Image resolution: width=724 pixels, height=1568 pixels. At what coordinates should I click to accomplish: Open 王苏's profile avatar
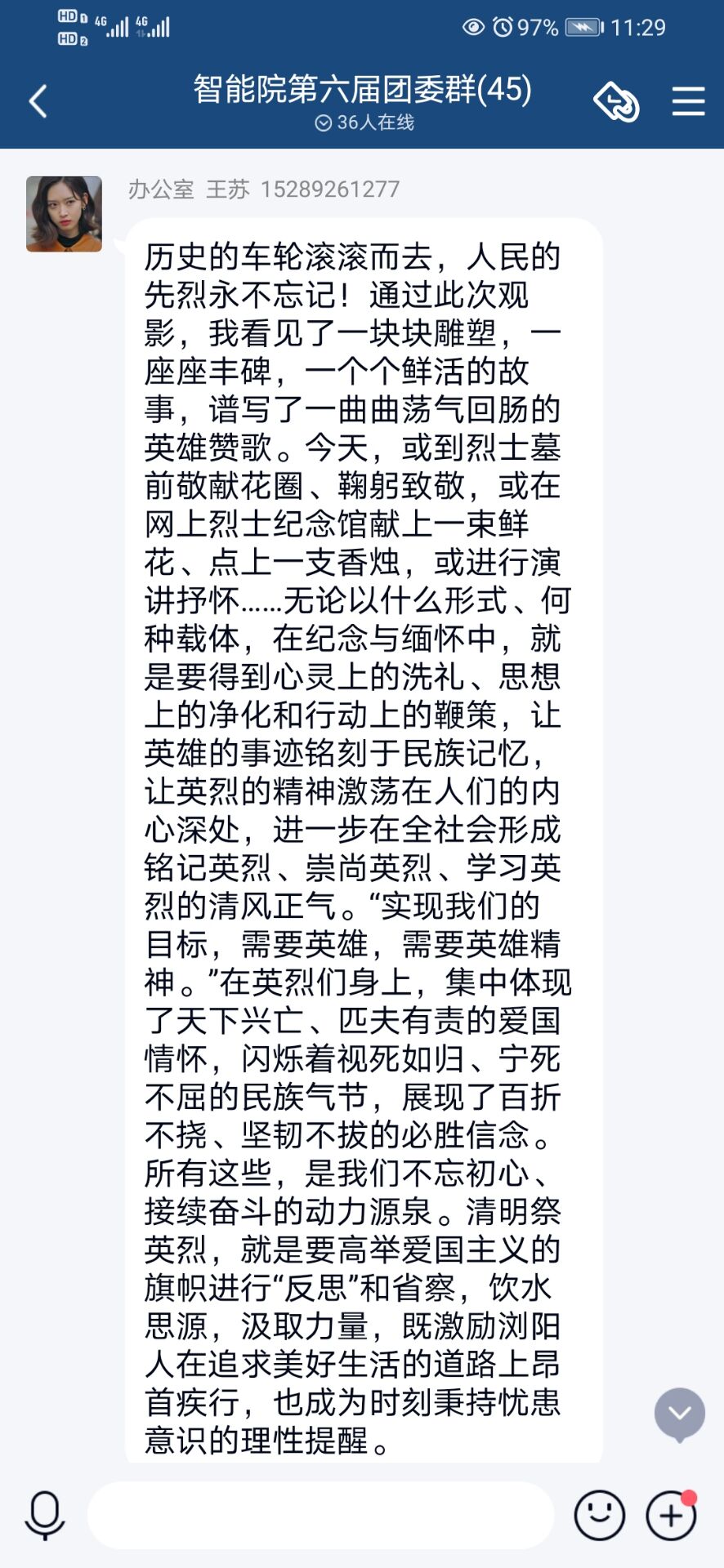pyautogui.click(x=64, y=214)
